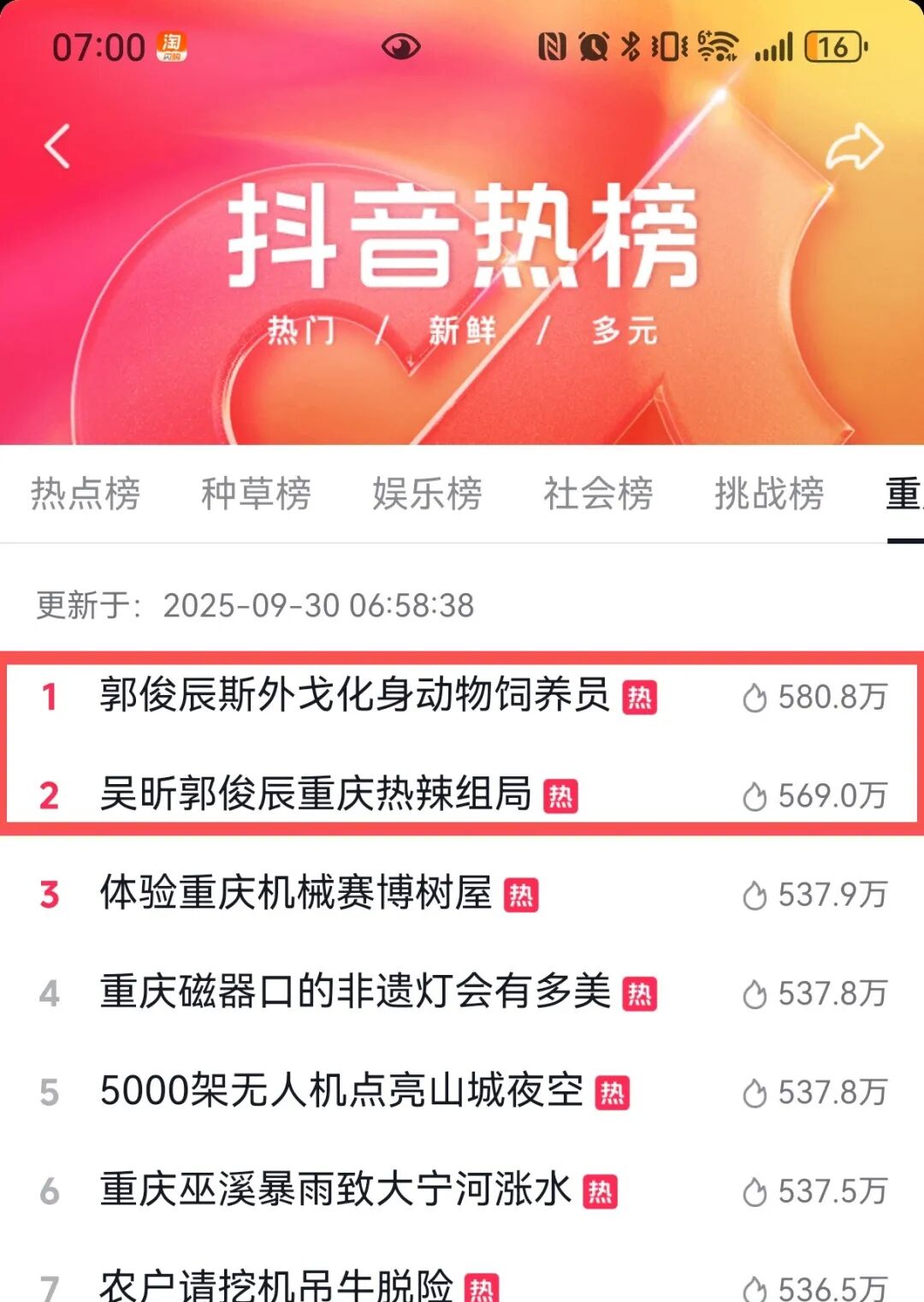
Task: Switch to the 热点榜 tab
Action: (86, 494)
